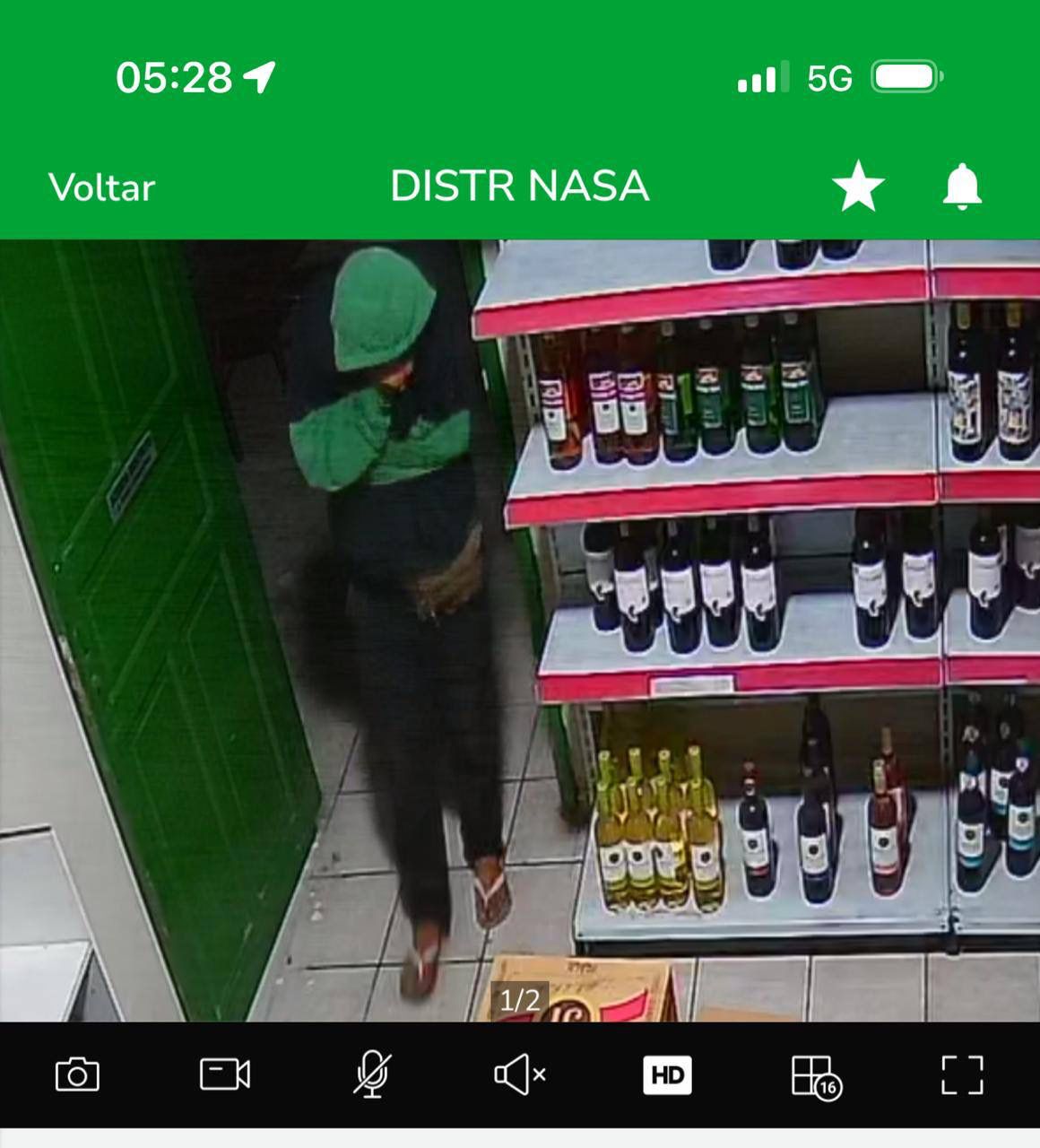1040x1148 pixels.
Task: Mark DISTR NASA camera as favorite
Action: (858, 186)
